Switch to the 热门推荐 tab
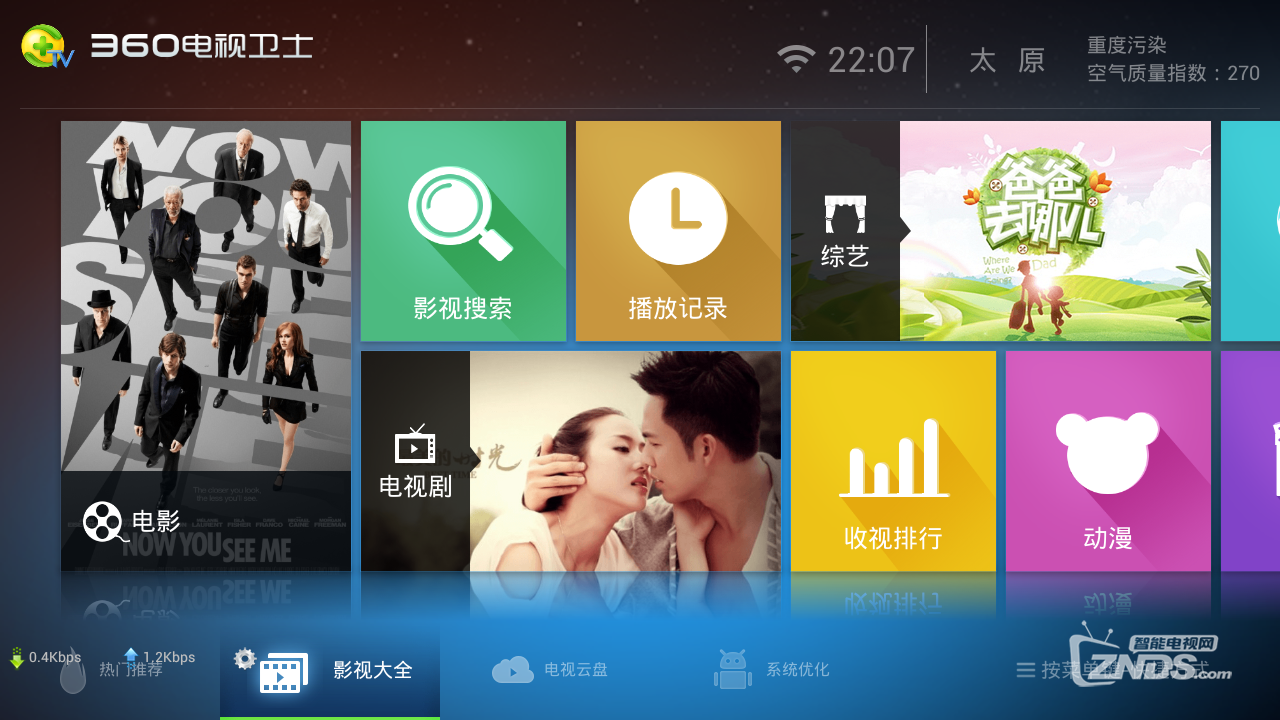This screenshot has width=1280, height=720. point(130,670)
